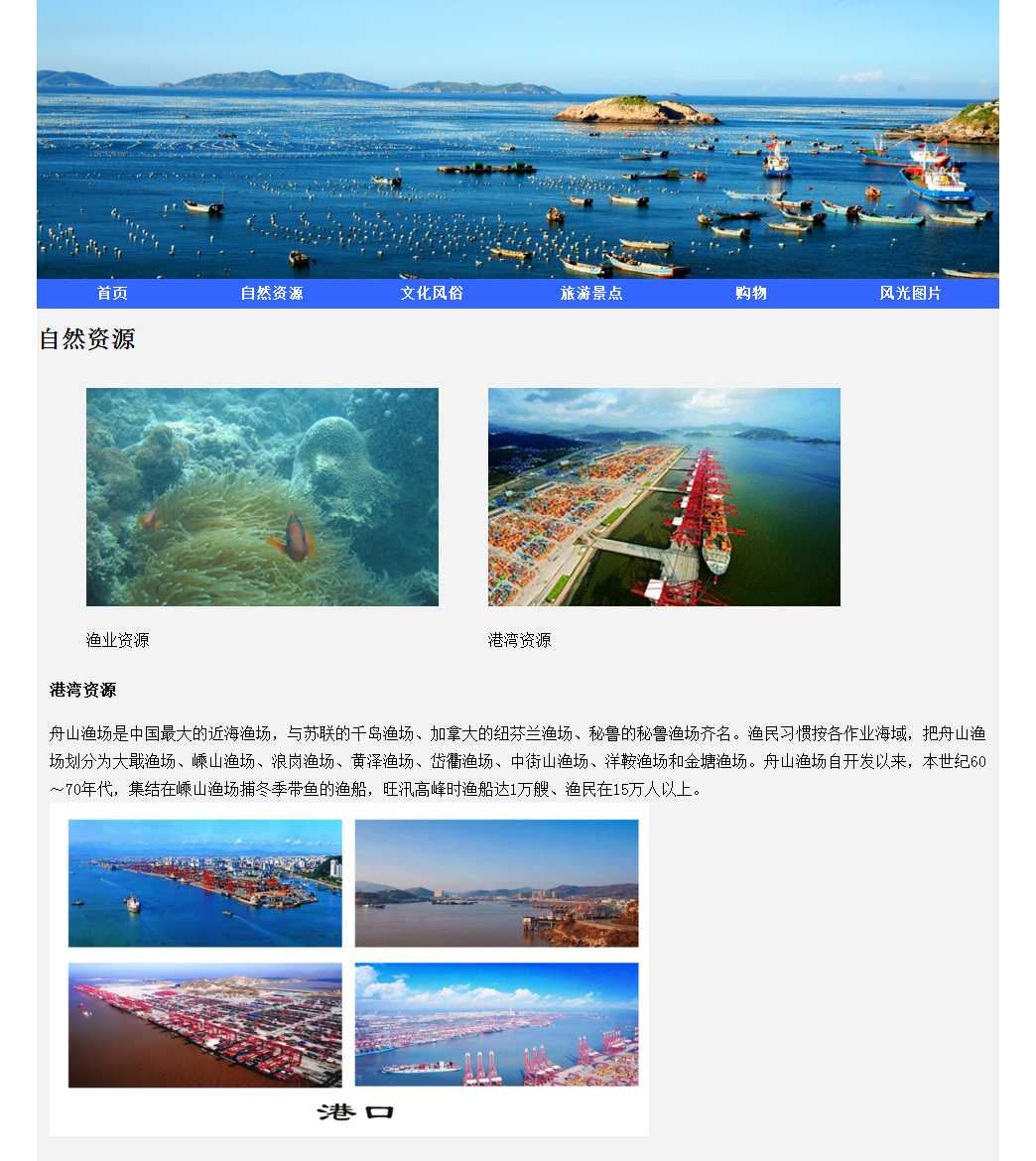
Task: Open the 旅游景点 nav item
Action: click(x=591, y=293)
